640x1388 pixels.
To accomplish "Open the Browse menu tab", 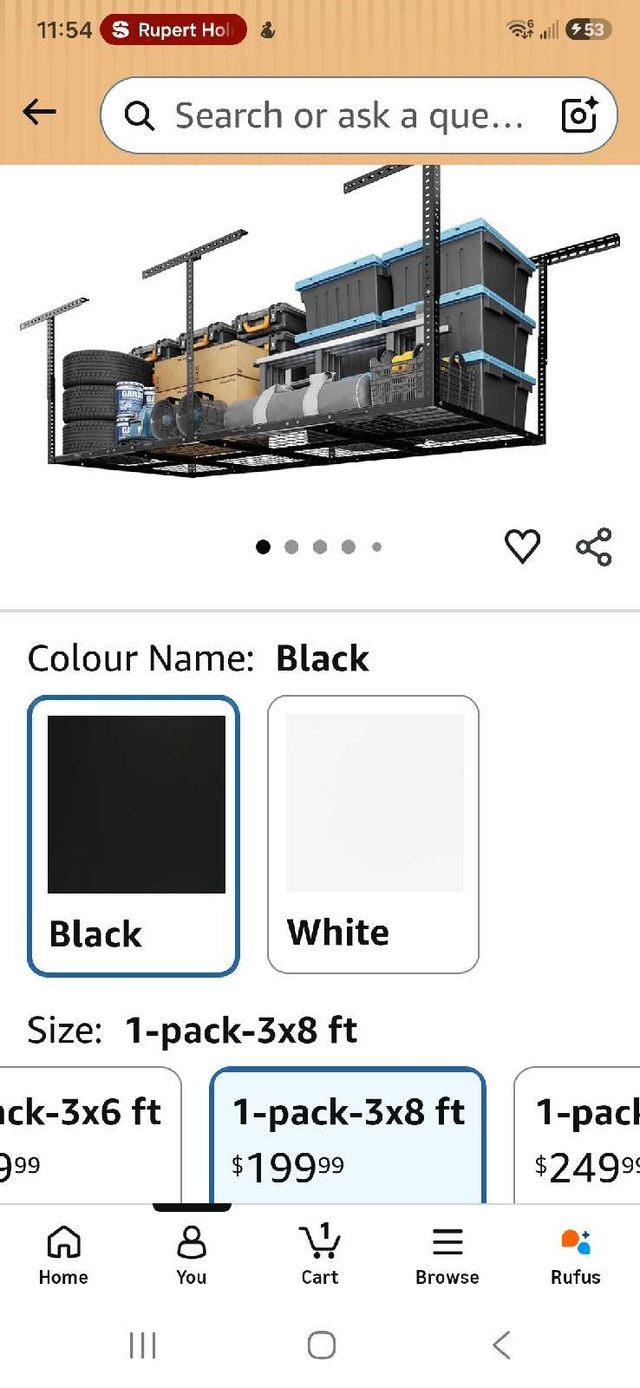I will coord(447,1255).
